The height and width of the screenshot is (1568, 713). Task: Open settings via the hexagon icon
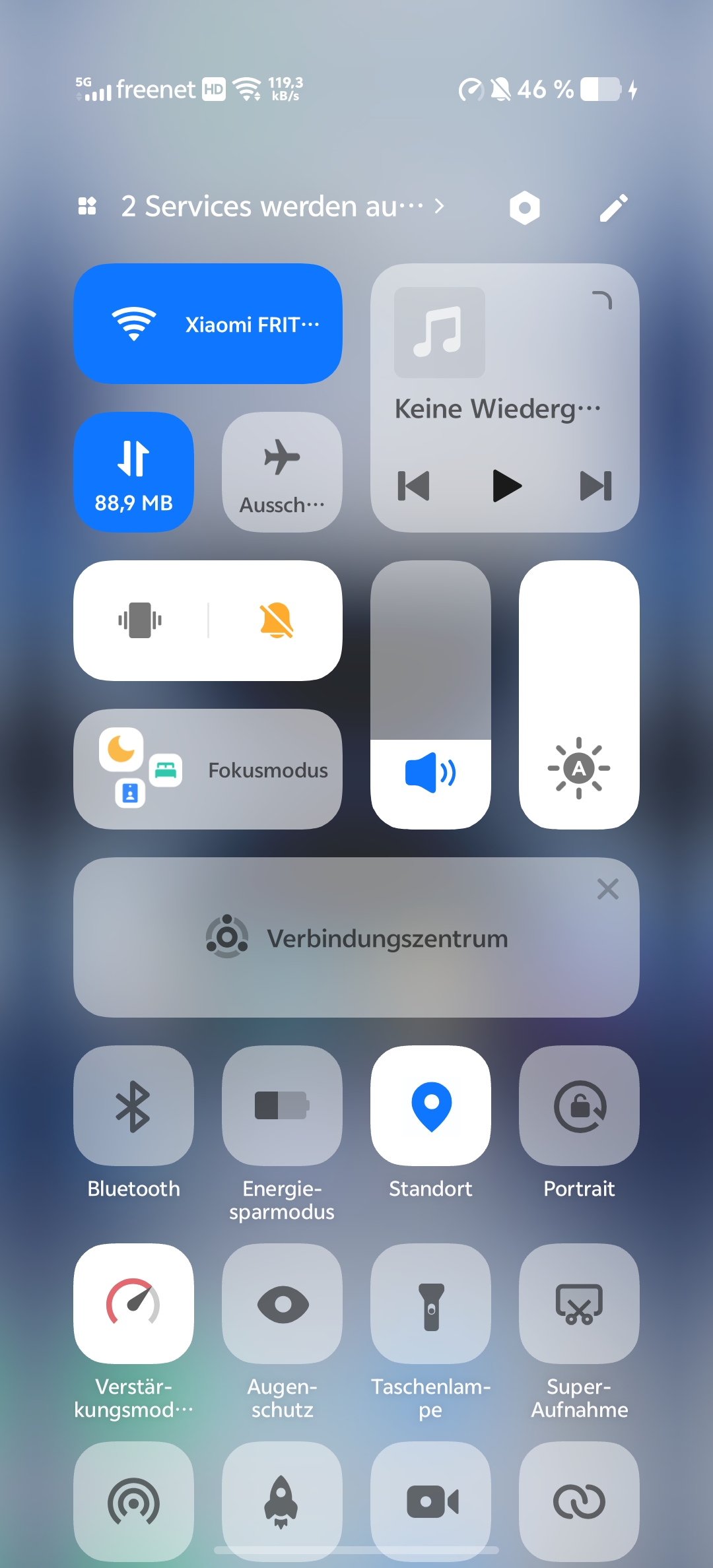[525, 208]
